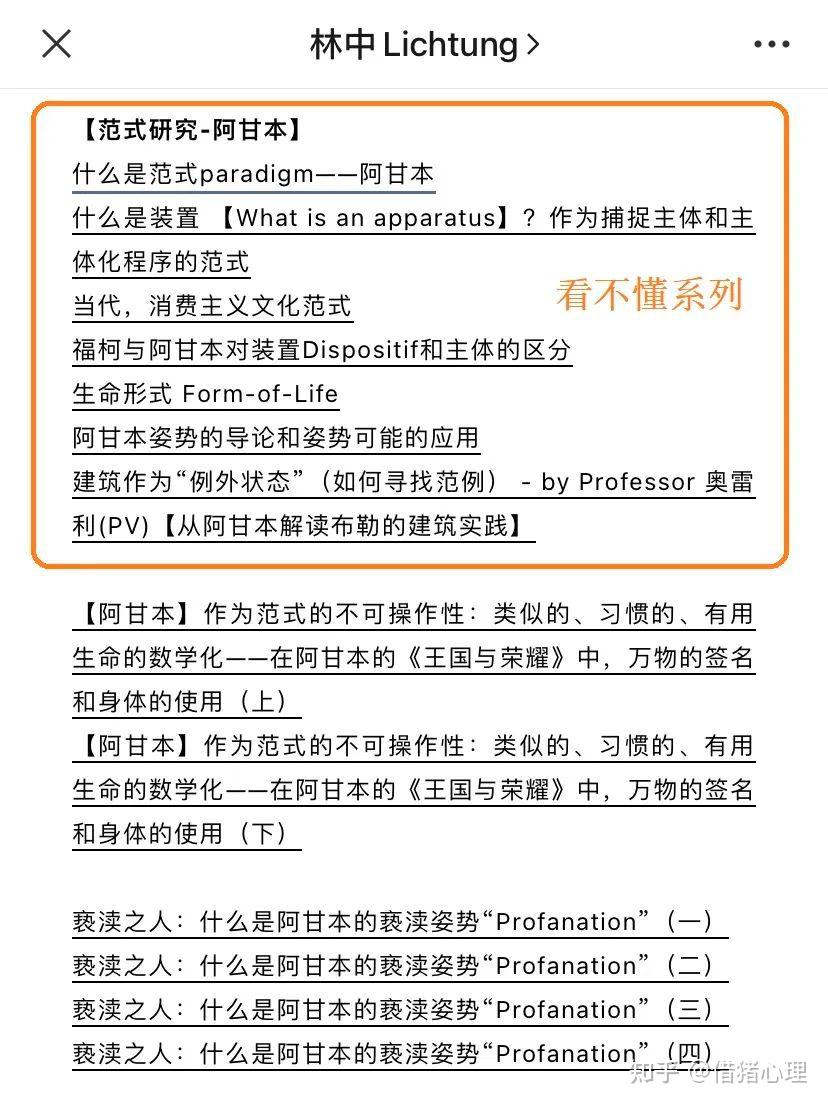Open the 建筑作为"例外状态" article link
Screen dimensions: 828x1105
(x=414, y=503)
